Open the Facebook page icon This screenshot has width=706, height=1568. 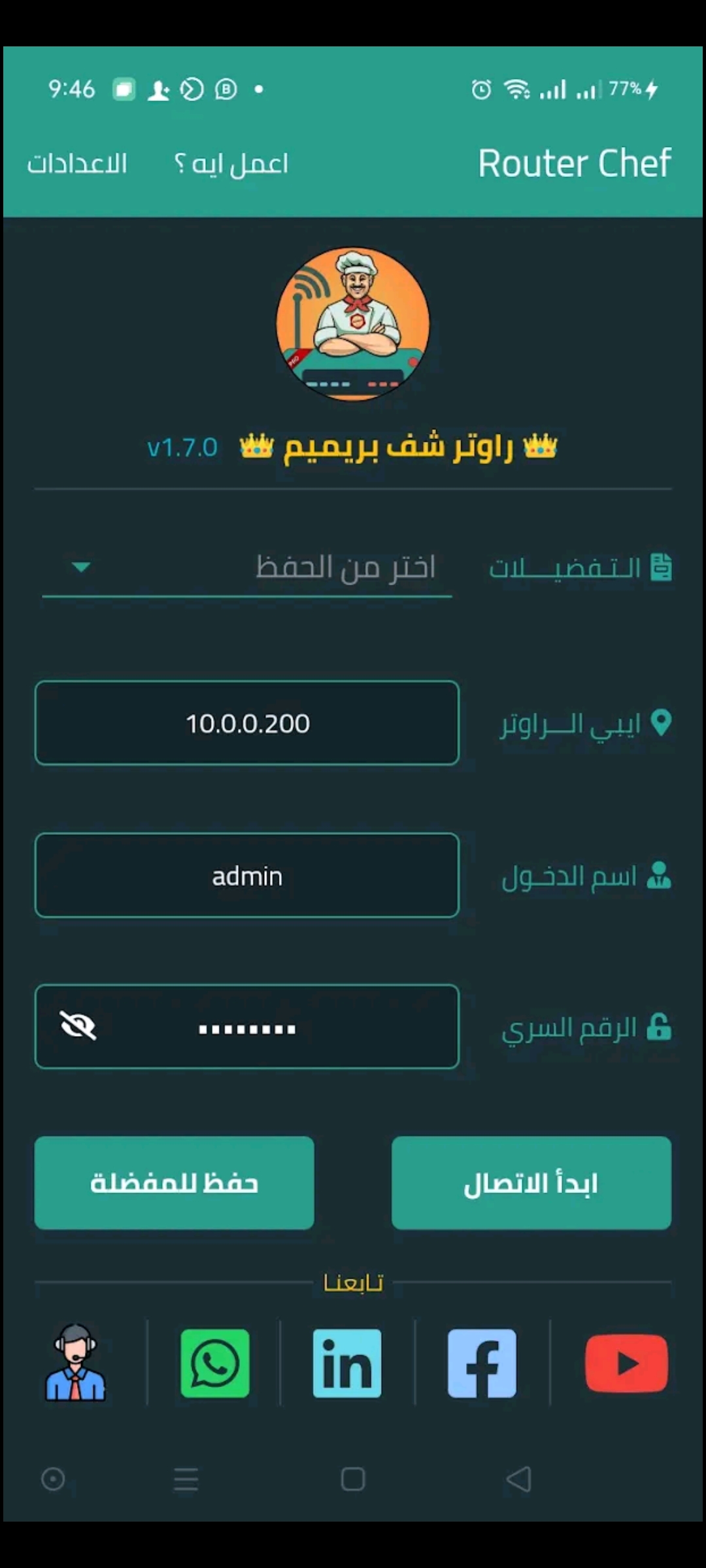(482, 1364)
